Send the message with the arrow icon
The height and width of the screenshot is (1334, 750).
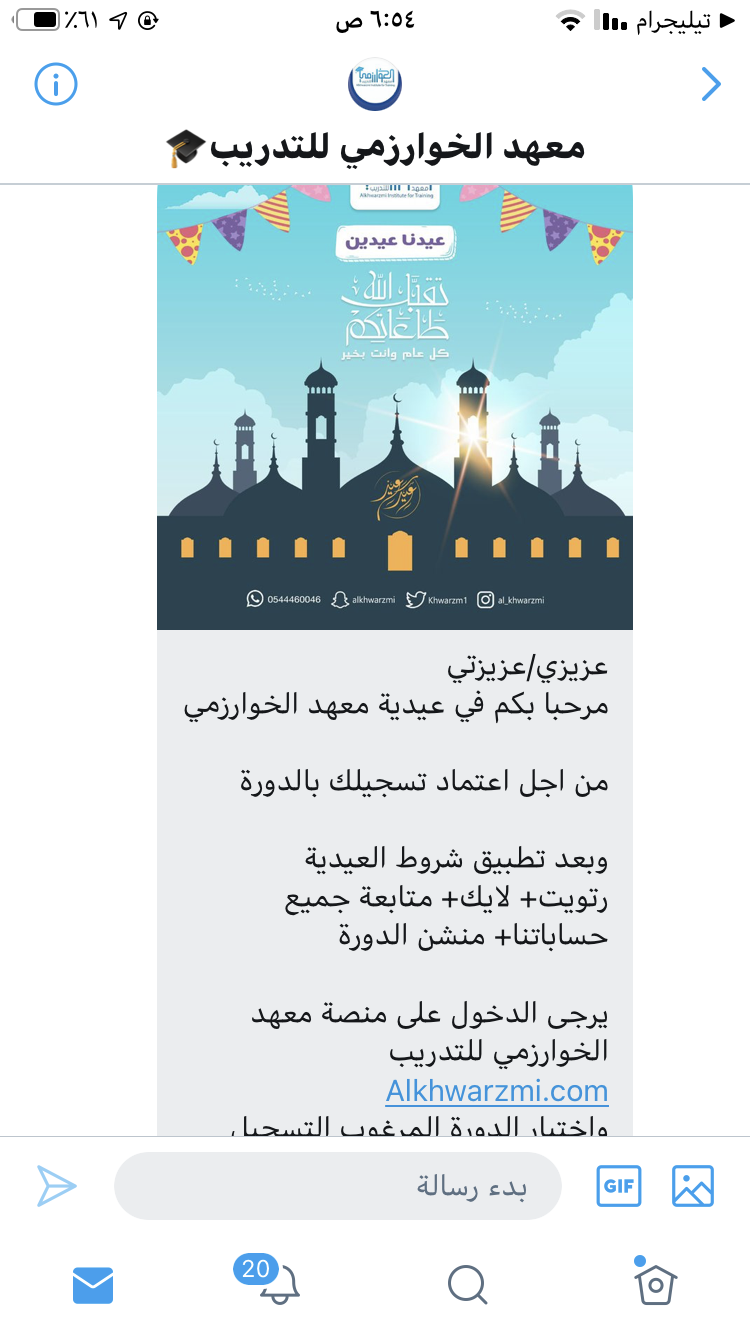pos(57,1186)
